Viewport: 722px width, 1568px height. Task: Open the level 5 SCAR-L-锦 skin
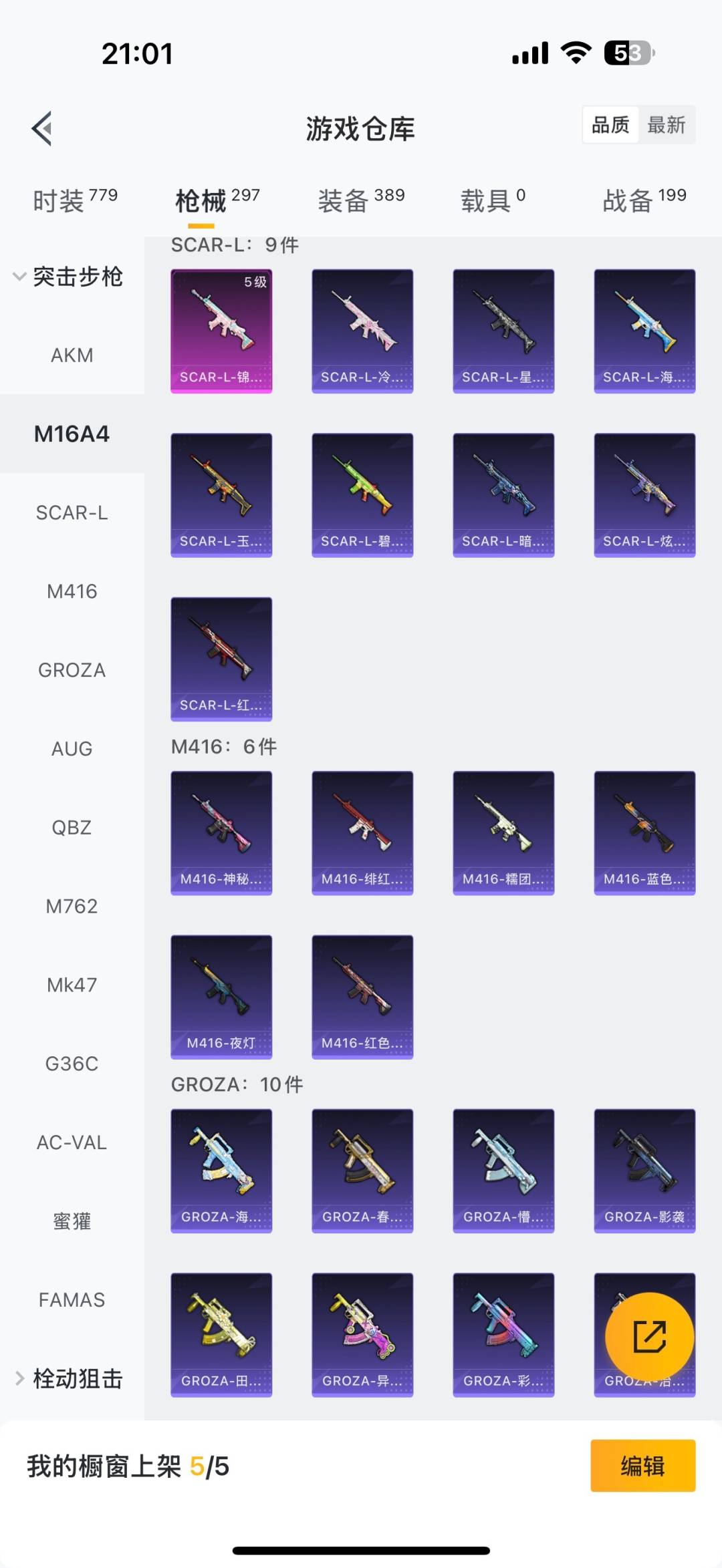point(221,331)
